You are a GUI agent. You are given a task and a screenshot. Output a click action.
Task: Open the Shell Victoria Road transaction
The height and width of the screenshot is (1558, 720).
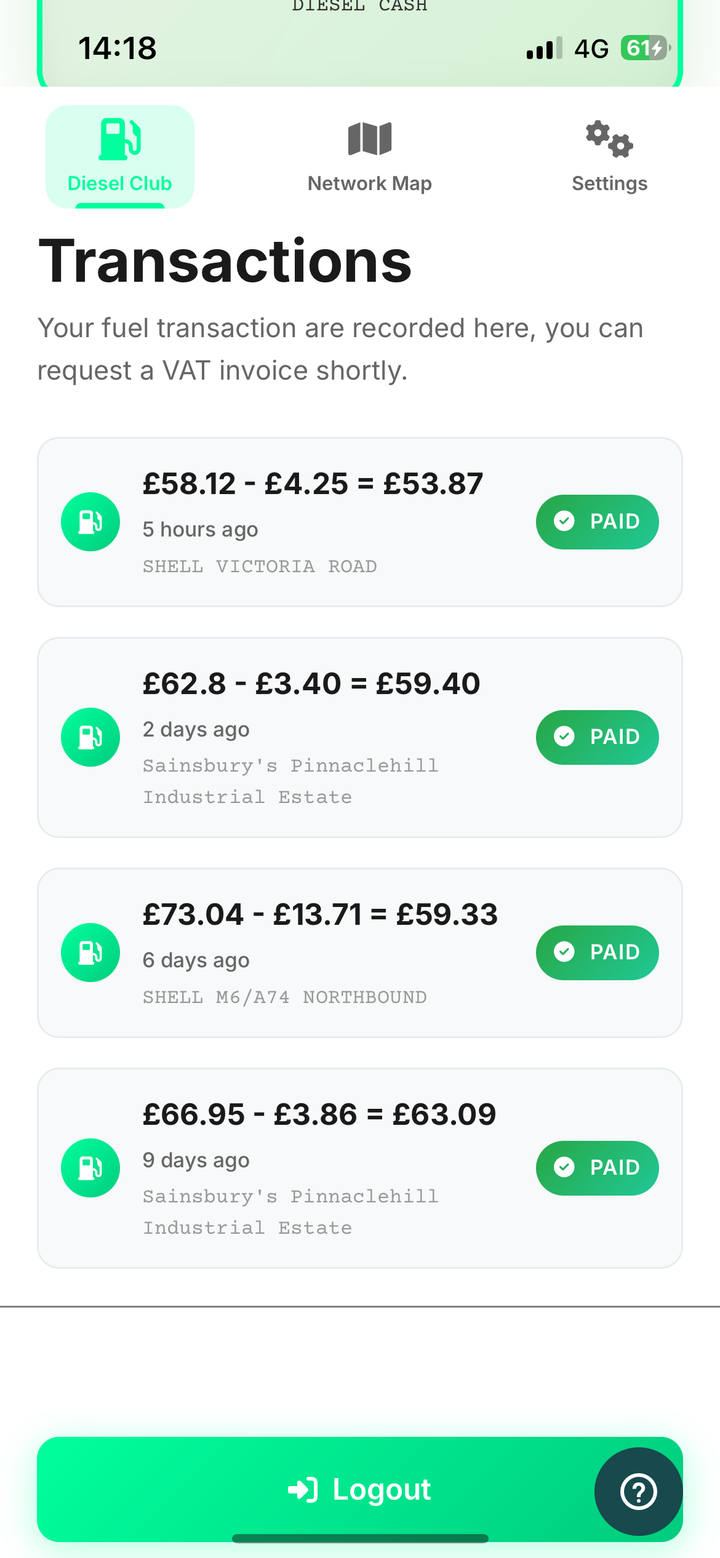[330, 522]
